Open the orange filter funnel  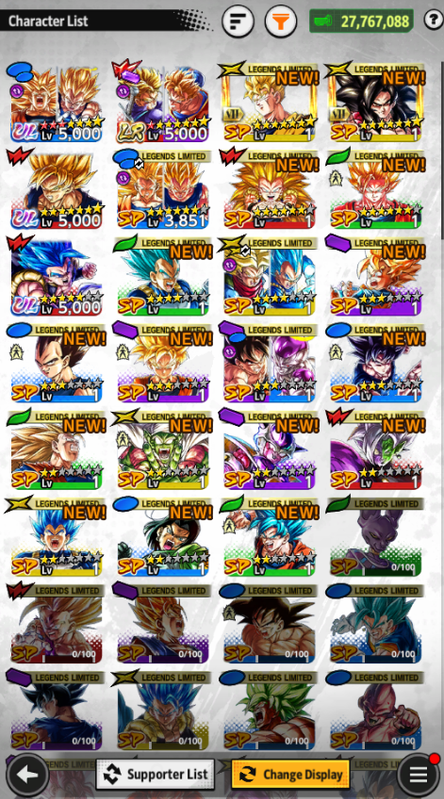tap(280, 21)
